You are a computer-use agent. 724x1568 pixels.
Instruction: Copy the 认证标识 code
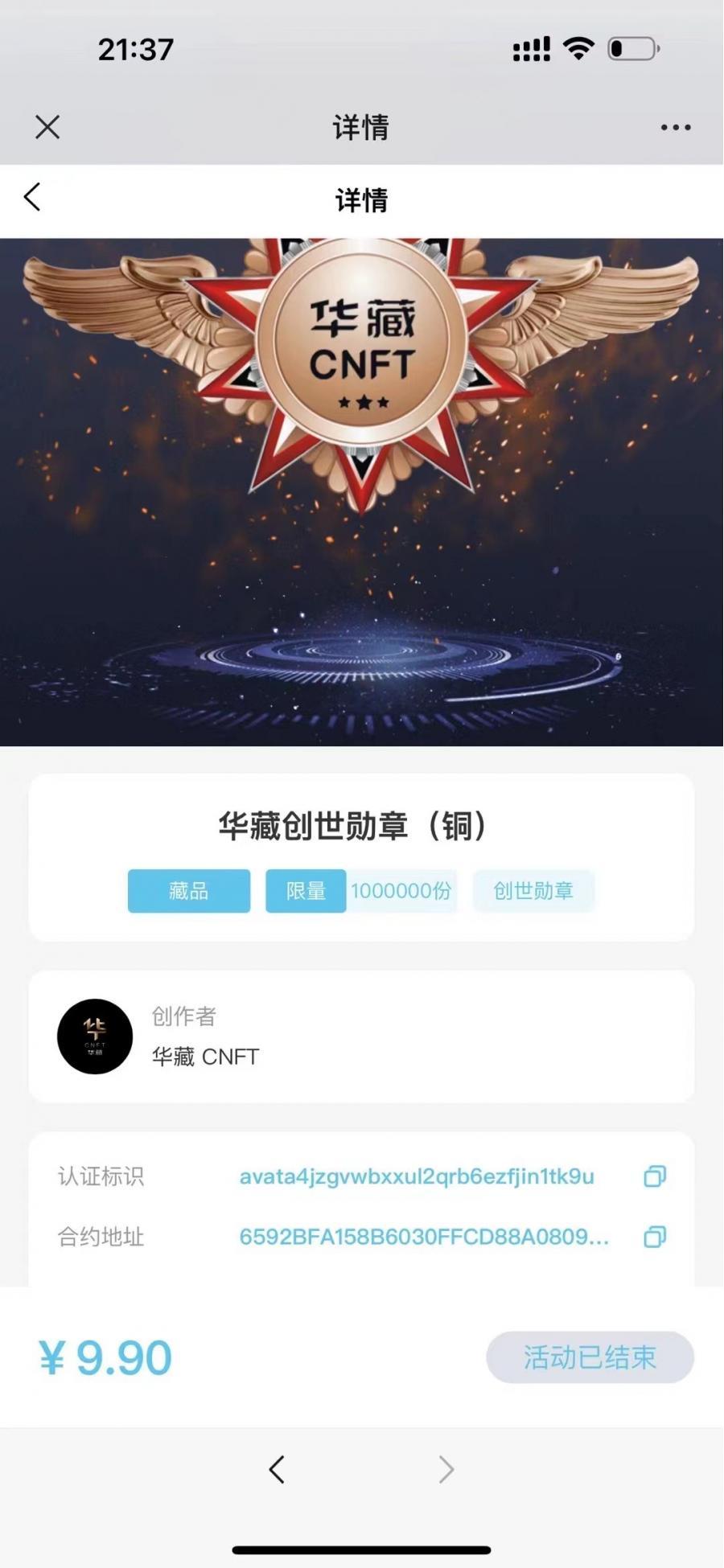tap(655, 1176)
